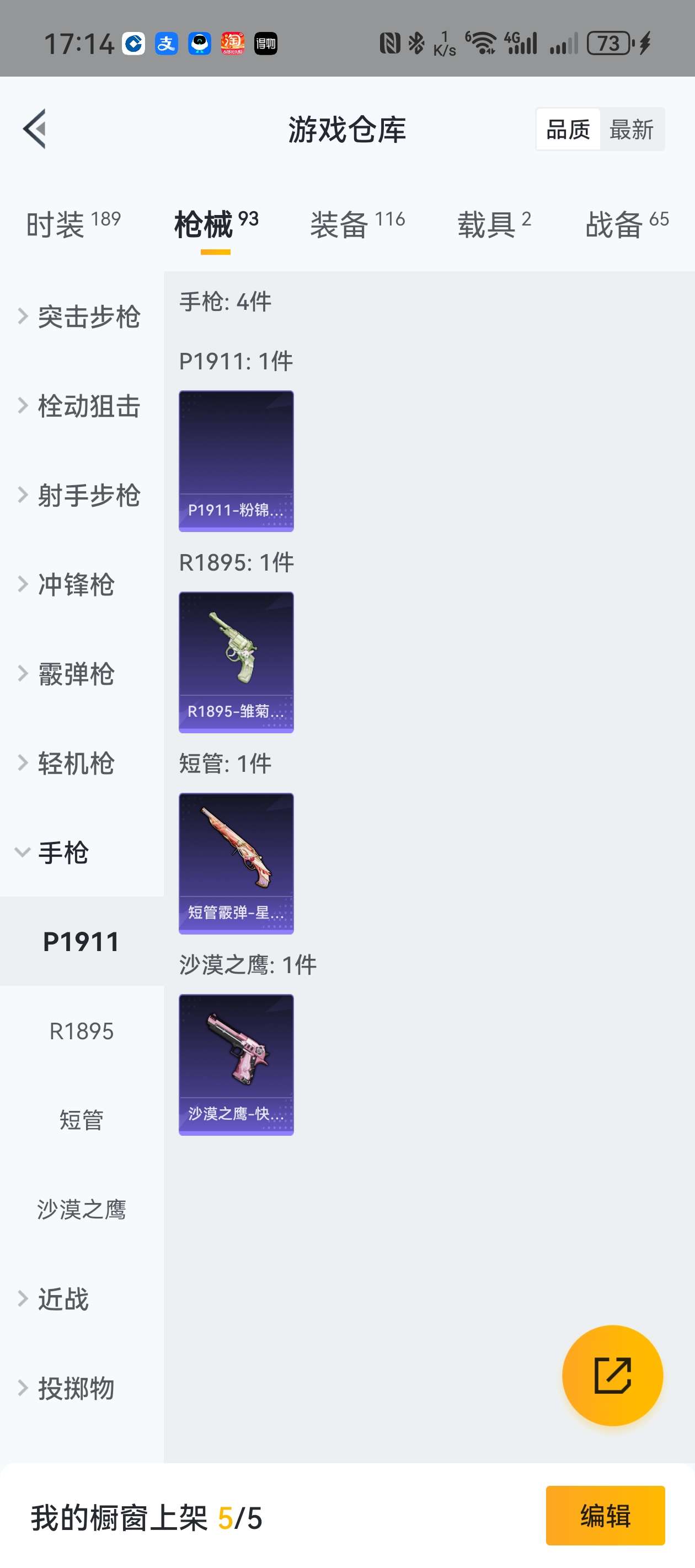
Task: Select P1911 in the sidebar
Action: click(81, 941)
